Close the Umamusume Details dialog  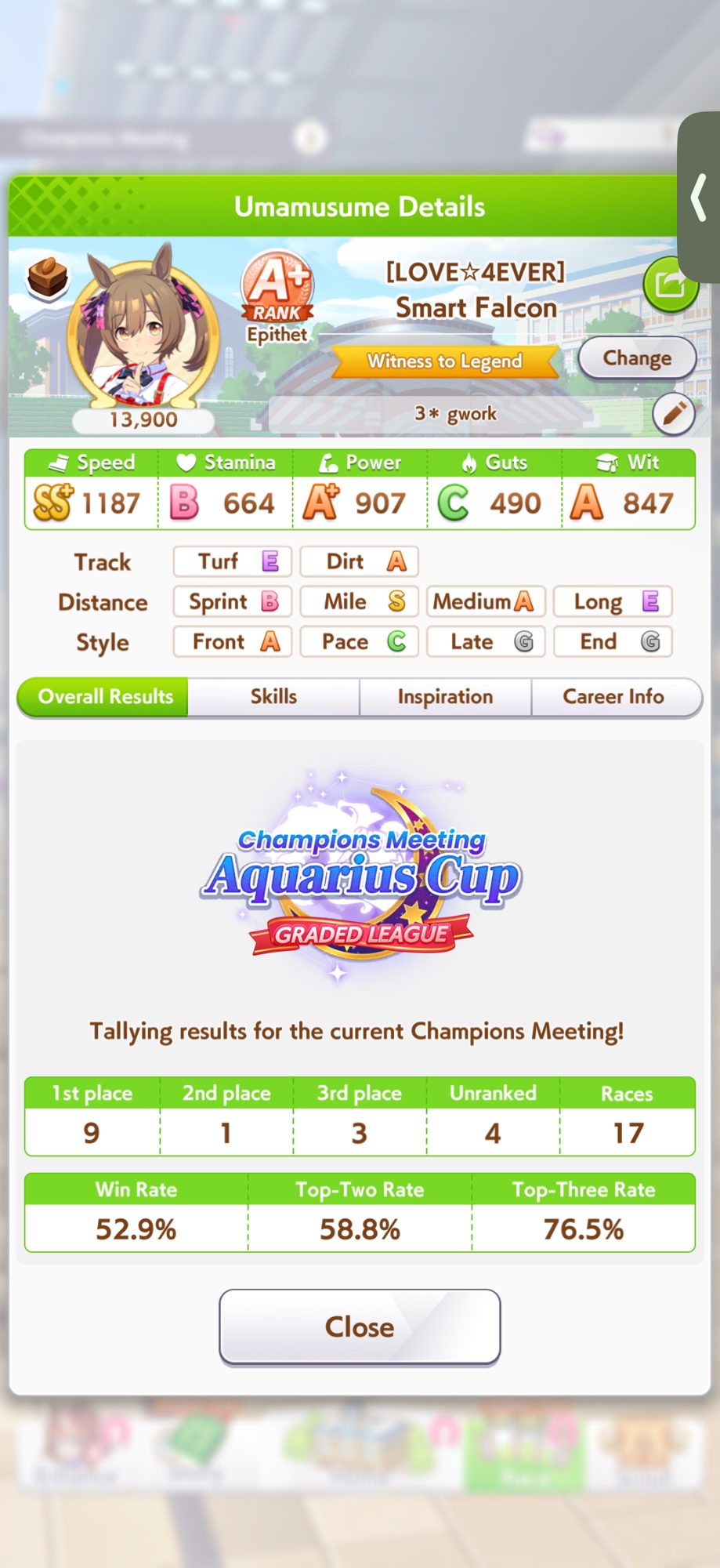(x=360, y=1327)
